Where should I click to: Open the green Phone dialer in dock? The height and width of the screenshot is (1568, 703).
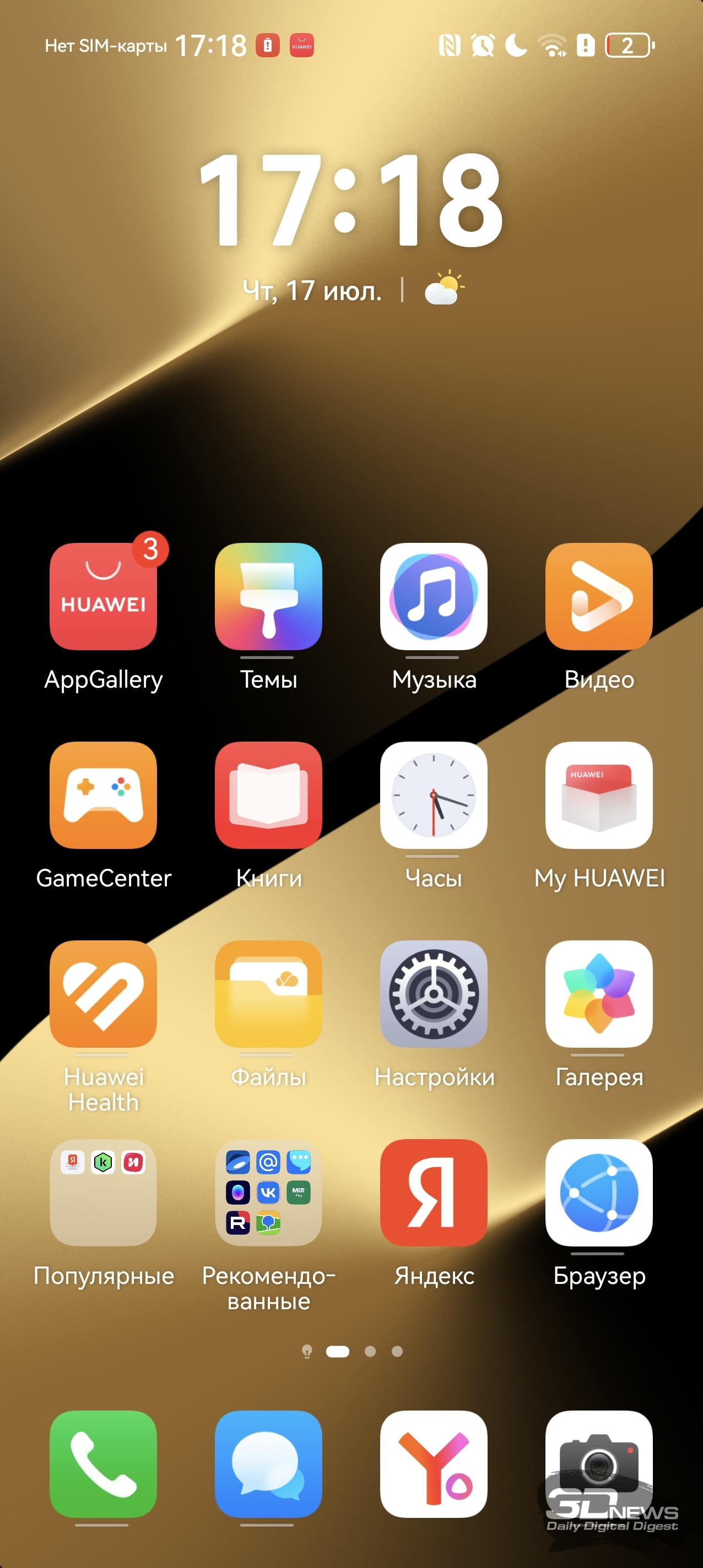(103, 1464)
